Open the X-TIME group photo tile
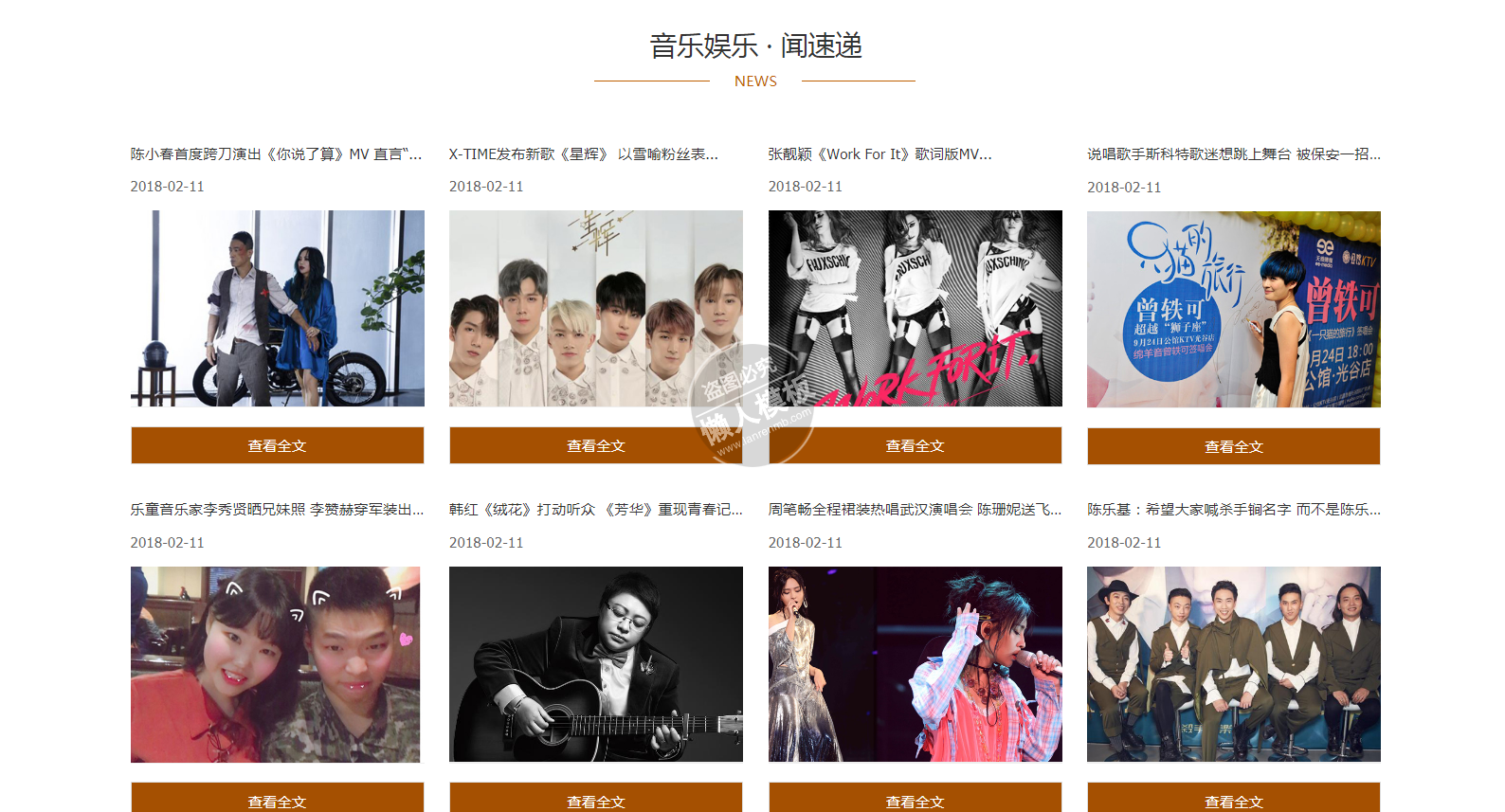Viewport: 1505px width, 812px height. point(595,308)
